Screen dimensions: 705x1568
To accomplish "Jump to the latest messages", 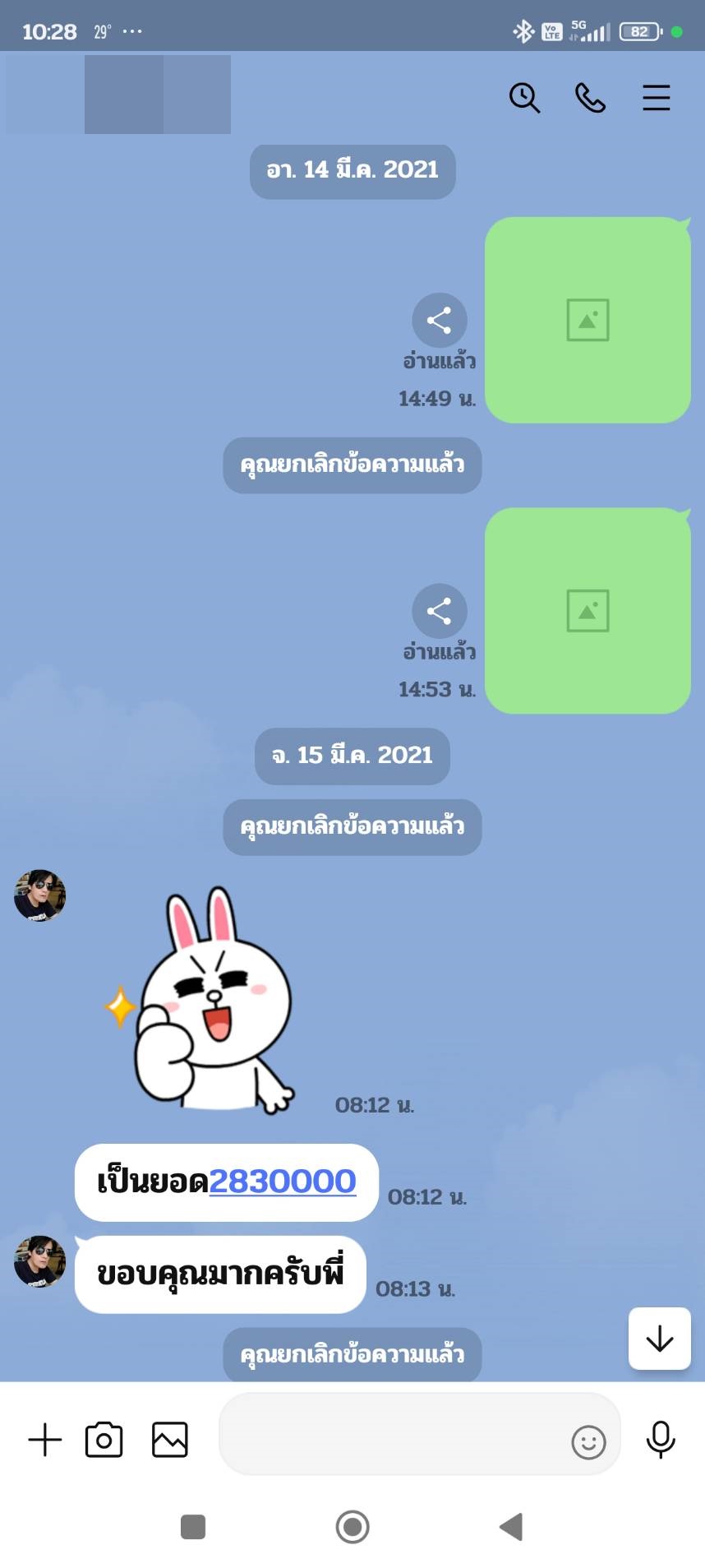I will (x=659, y=1339).
